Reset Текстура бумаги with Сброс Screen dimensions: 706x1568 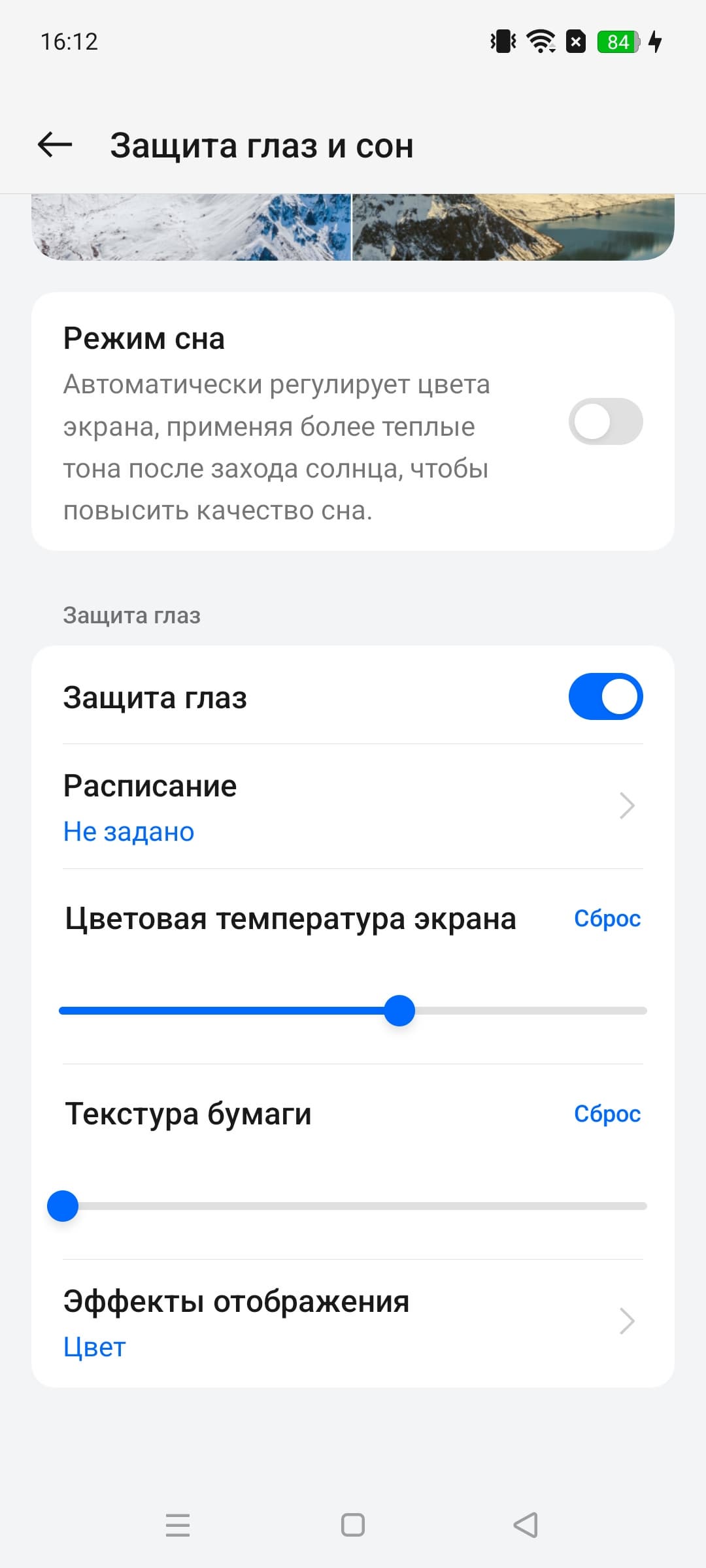(607, 1114)
